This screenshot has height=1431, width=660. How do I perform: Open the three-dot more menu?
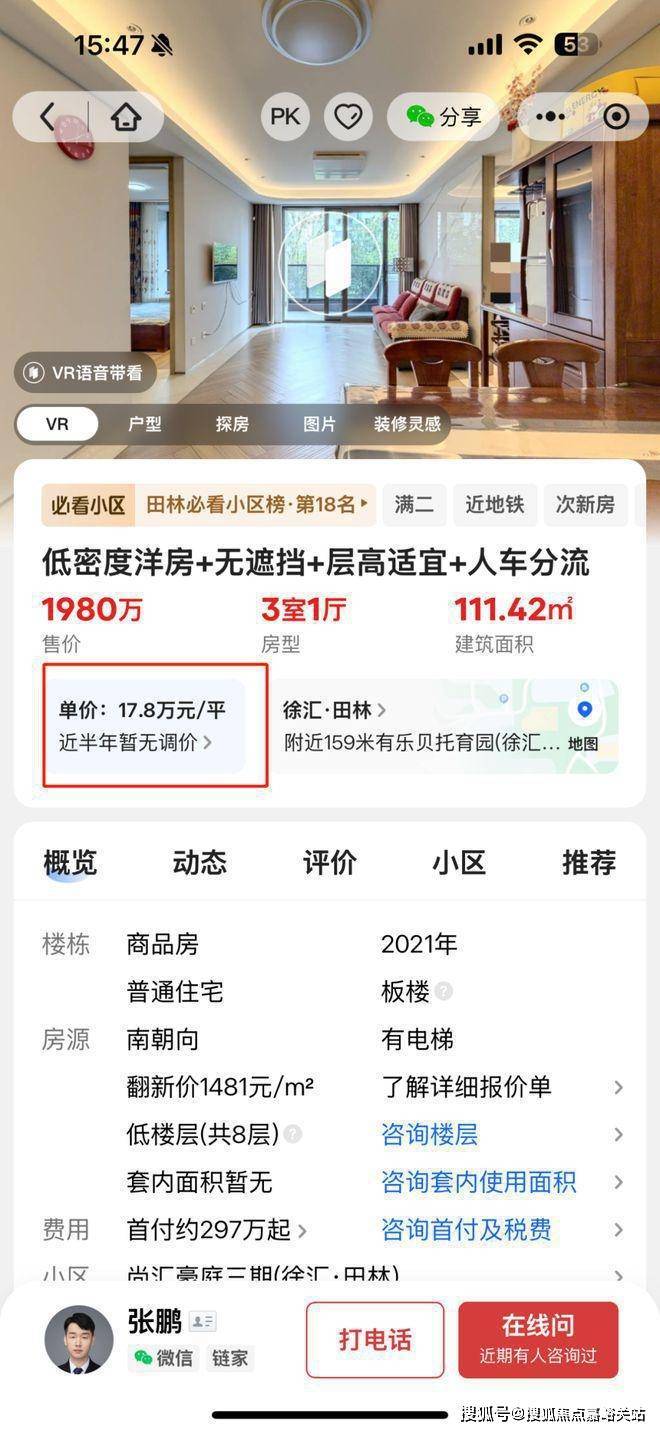tap(550, 117)
